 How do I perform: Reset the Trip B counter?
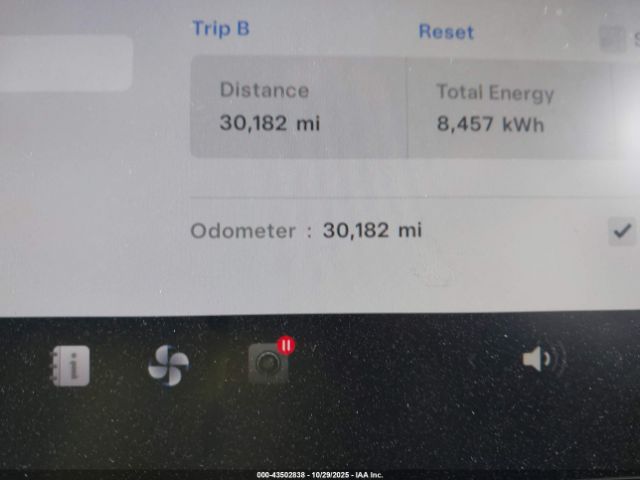tap(445, 31)
